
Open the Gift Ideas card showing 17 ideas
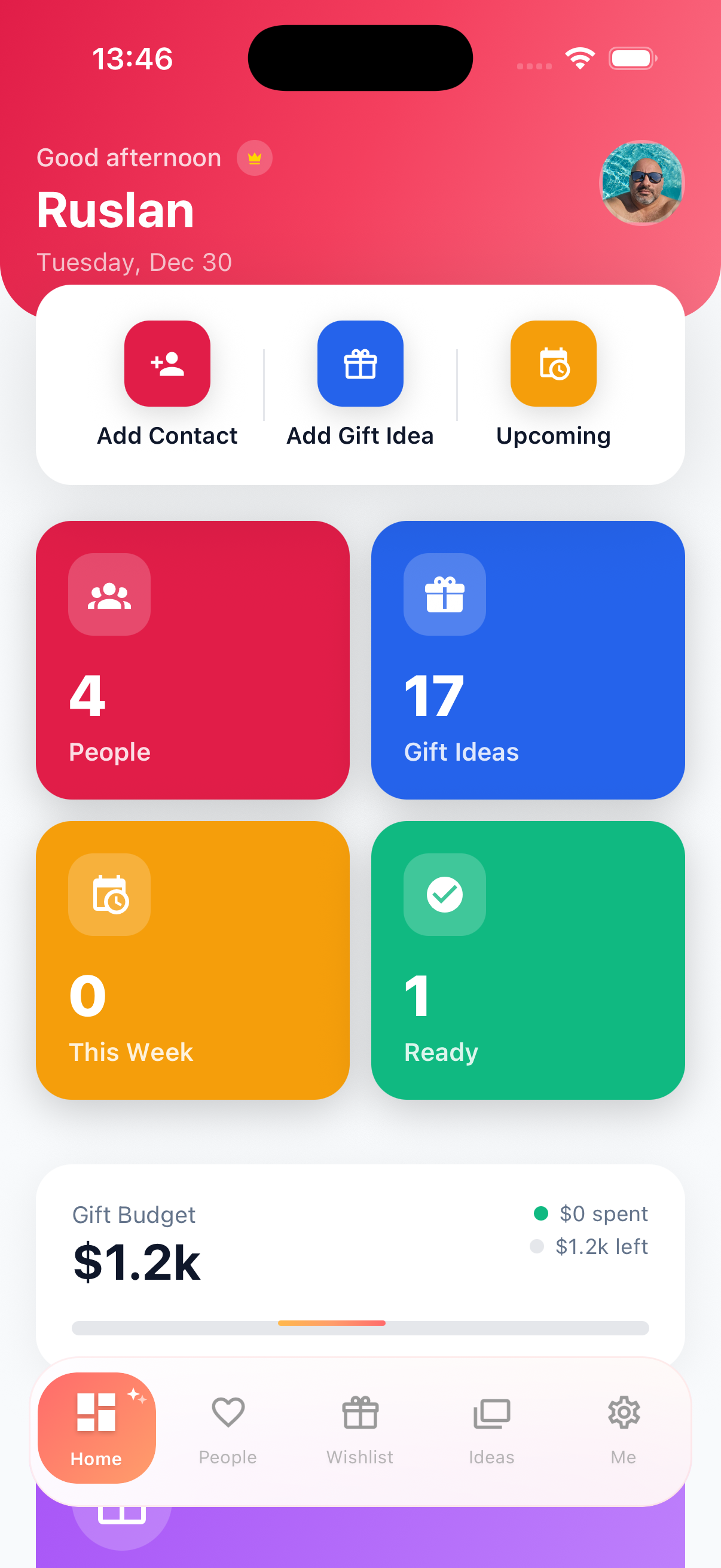pos(528,660)
